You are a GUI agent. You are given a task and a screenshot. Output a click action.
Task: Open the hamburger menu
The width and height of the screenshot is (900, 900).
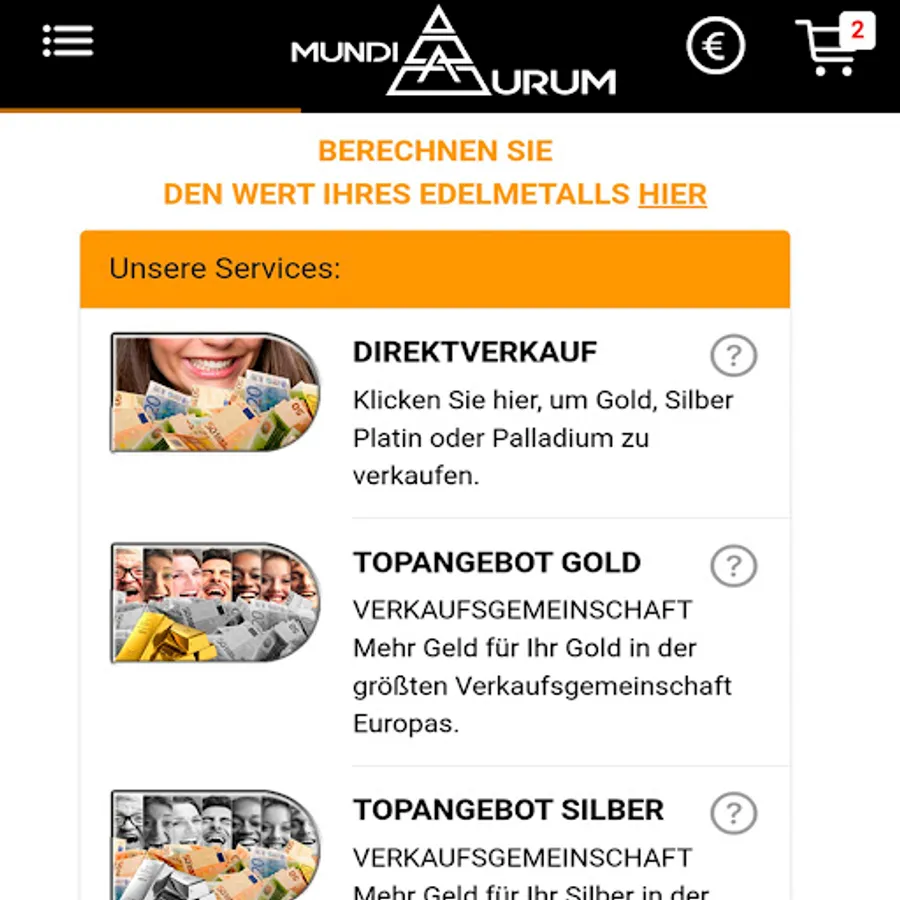tap(68, 41)
